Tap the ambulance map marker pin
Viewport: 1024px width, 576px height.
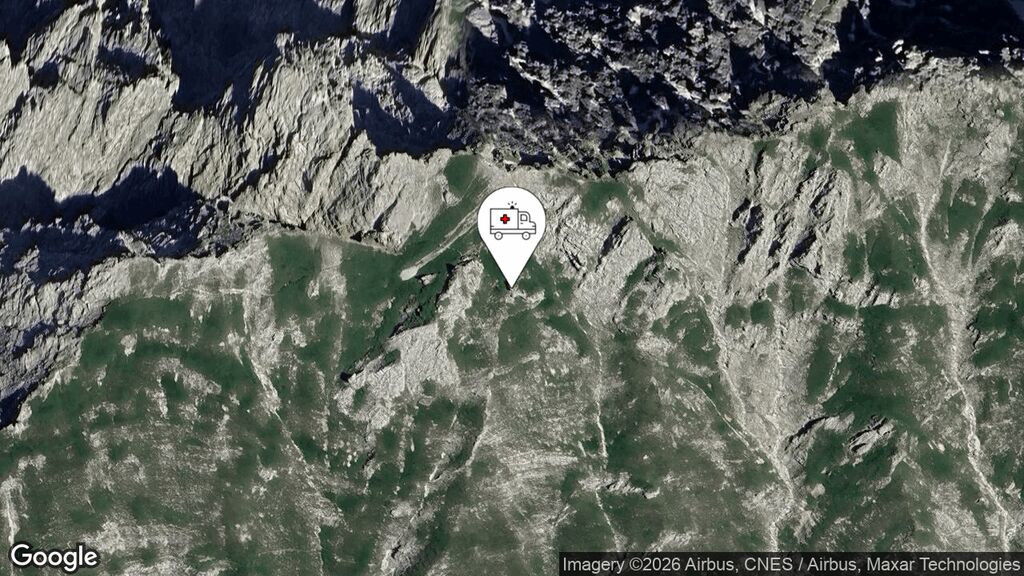point(511,226)
